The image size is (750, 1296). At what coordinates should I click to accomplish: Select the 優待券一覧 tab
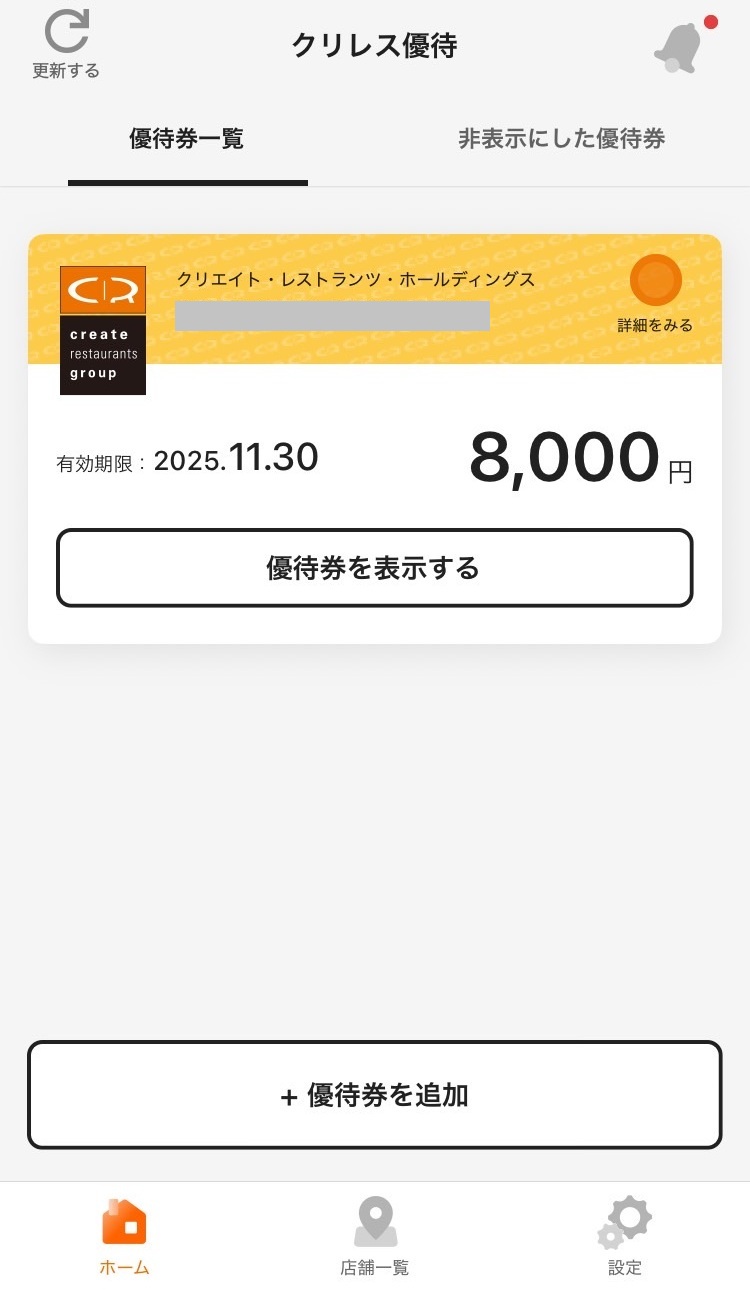point(187,138)
